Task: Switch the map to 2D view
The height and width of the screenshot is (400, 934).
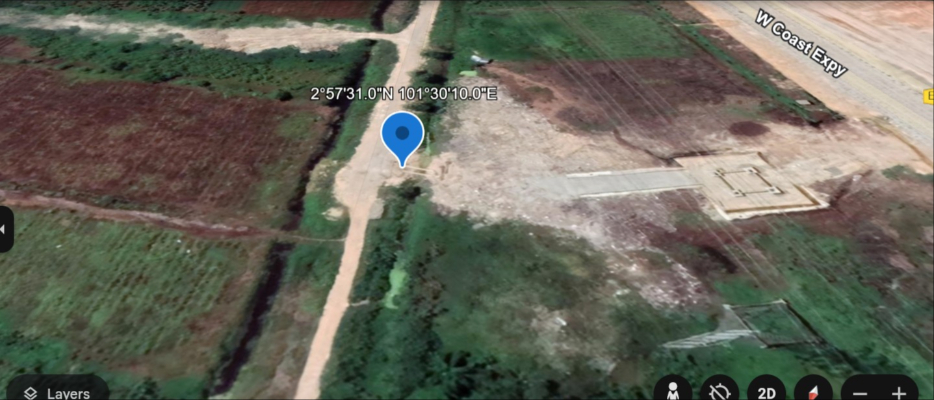Action: (766, 392)
